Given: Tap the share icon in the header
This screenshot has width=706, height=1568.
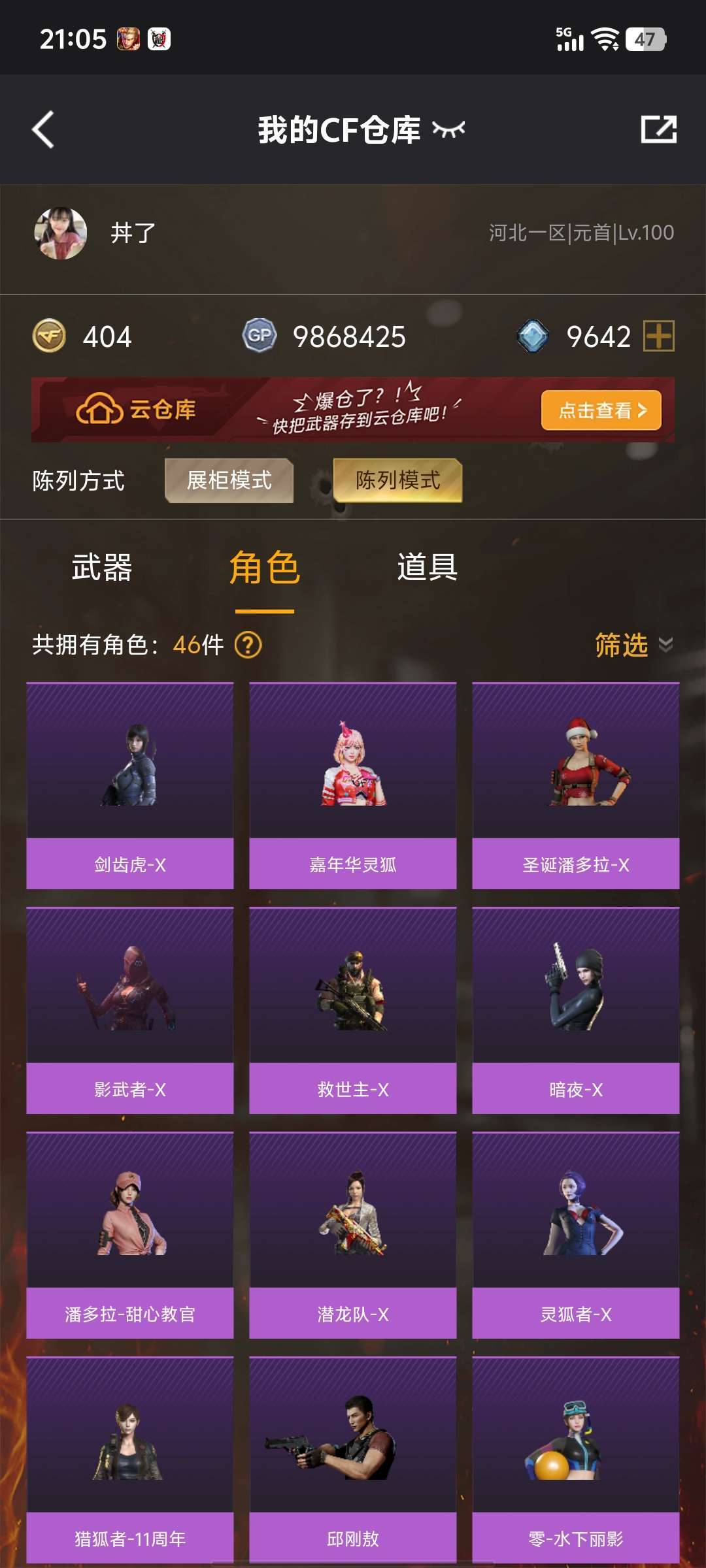Looking at the screenshot, I should (658, 129).
